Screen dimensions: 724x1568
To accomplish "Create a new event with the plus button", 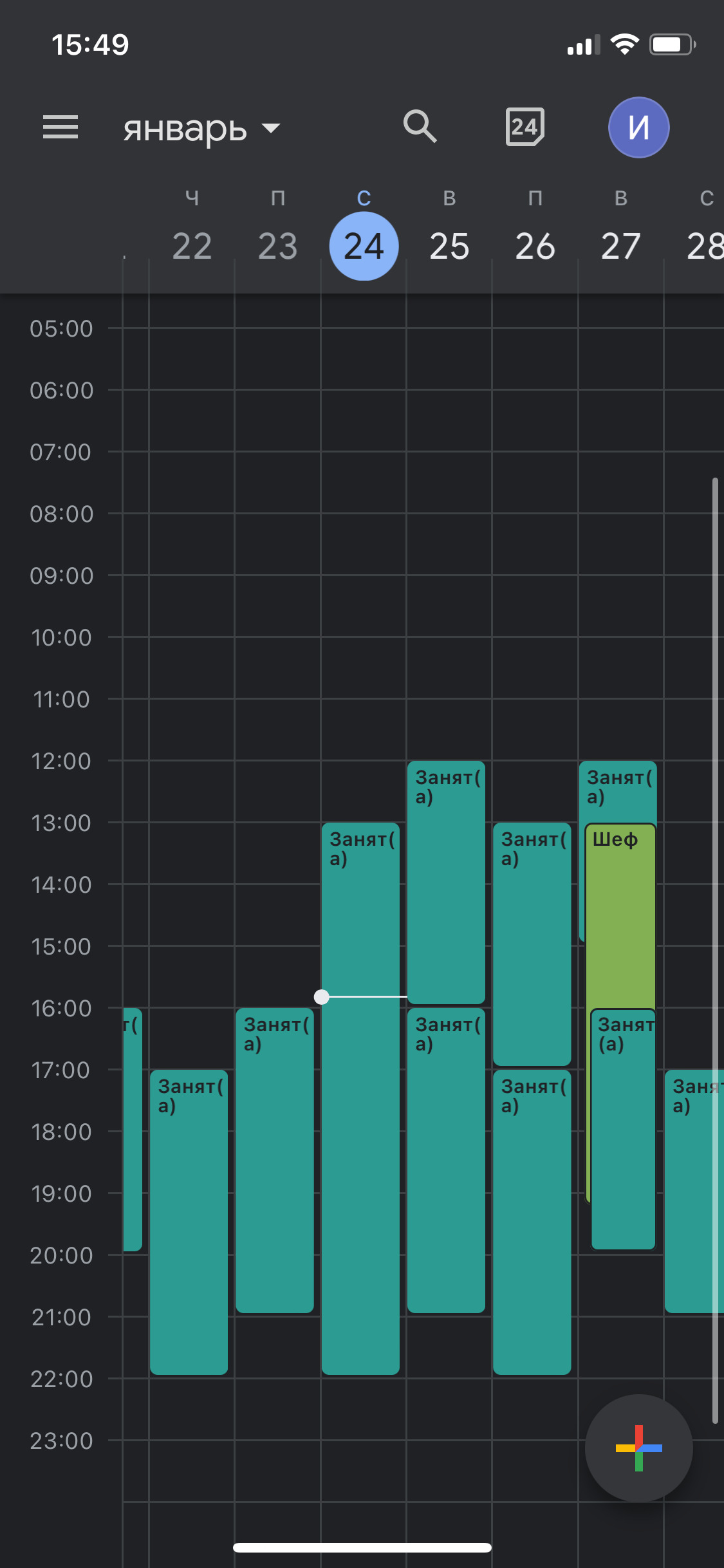I will [x=638, y=1448].
